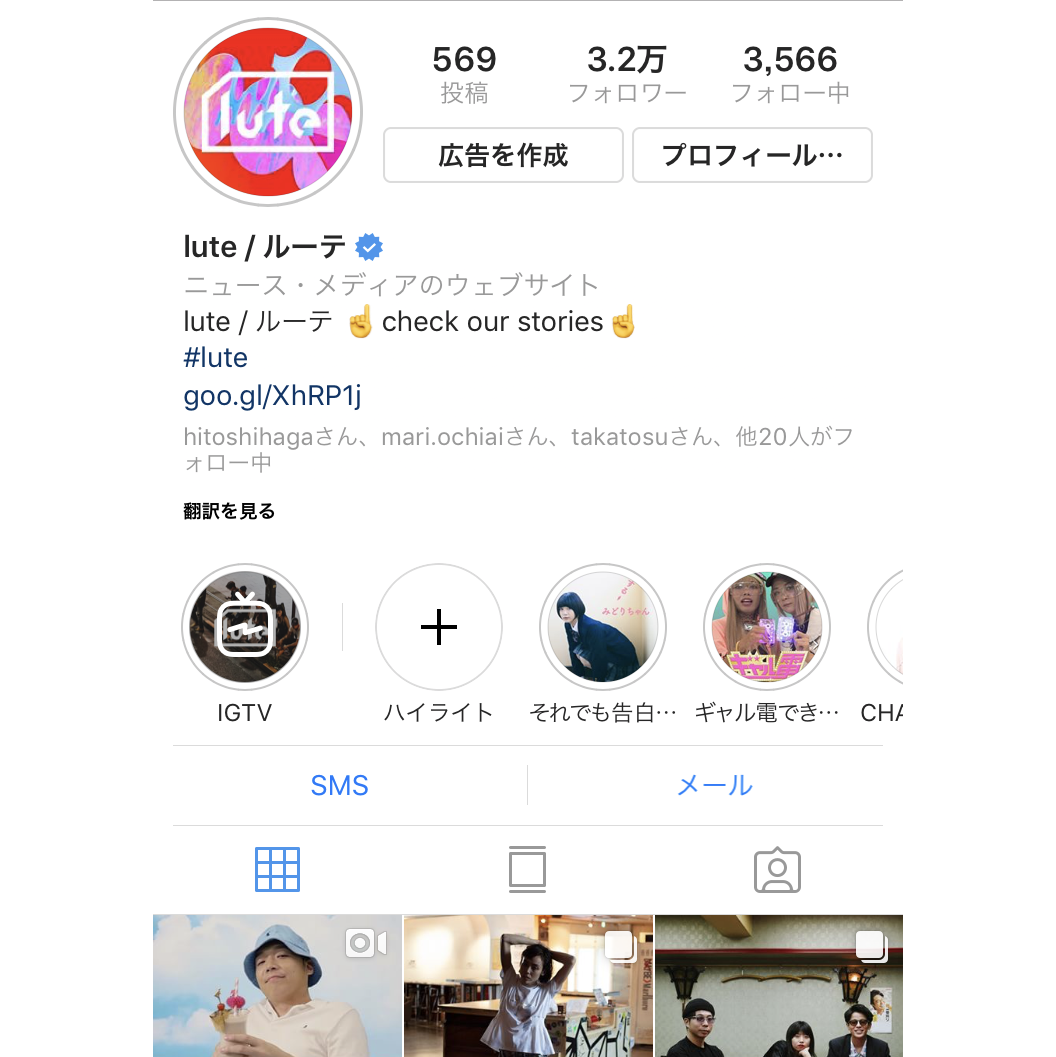The image size is (1056, 1057).
Task: View the 3.2万 フォロワー list
Action: (627, 74)
